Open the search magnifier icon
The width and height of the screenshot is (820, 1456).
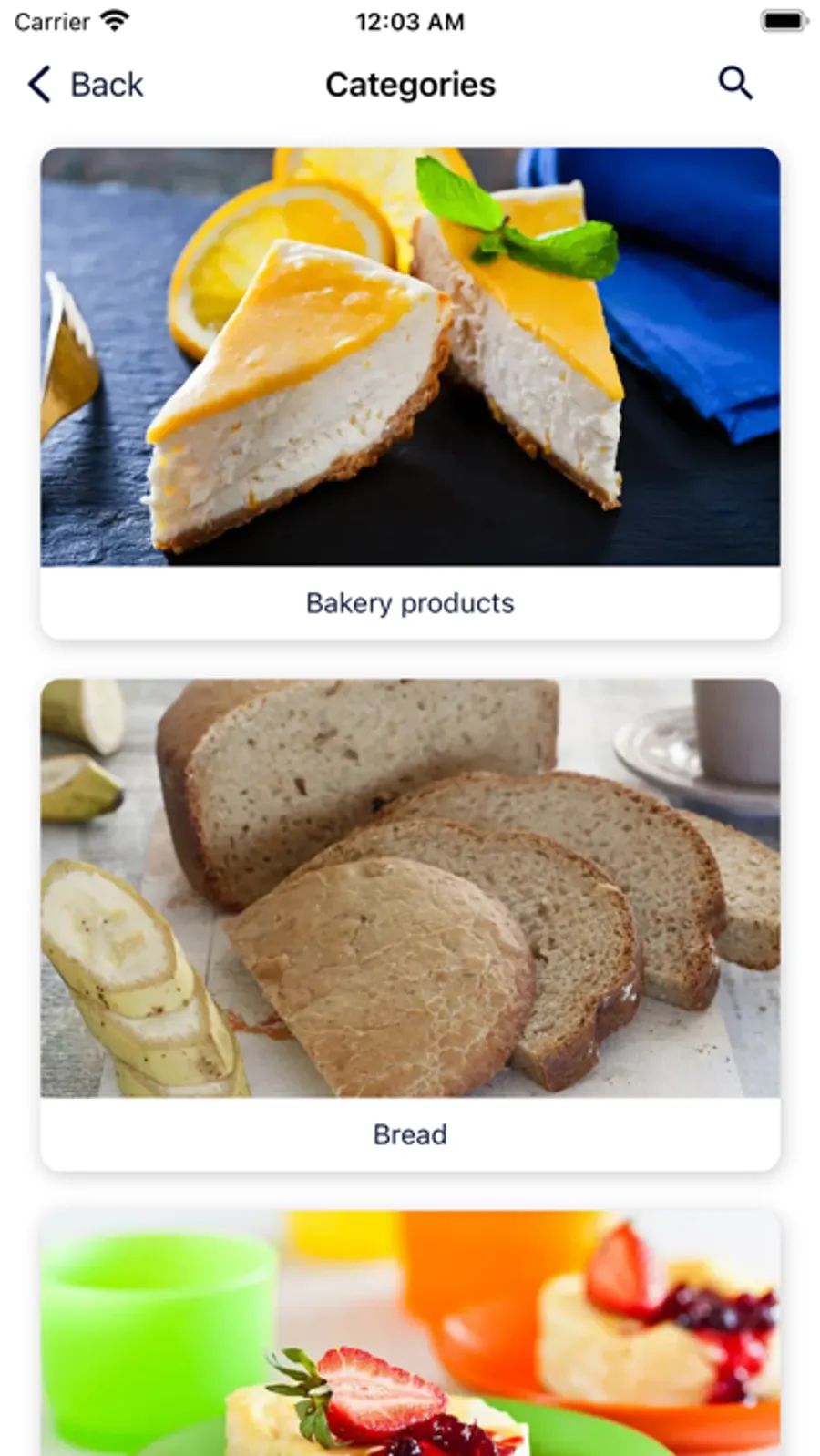point(734,83)
